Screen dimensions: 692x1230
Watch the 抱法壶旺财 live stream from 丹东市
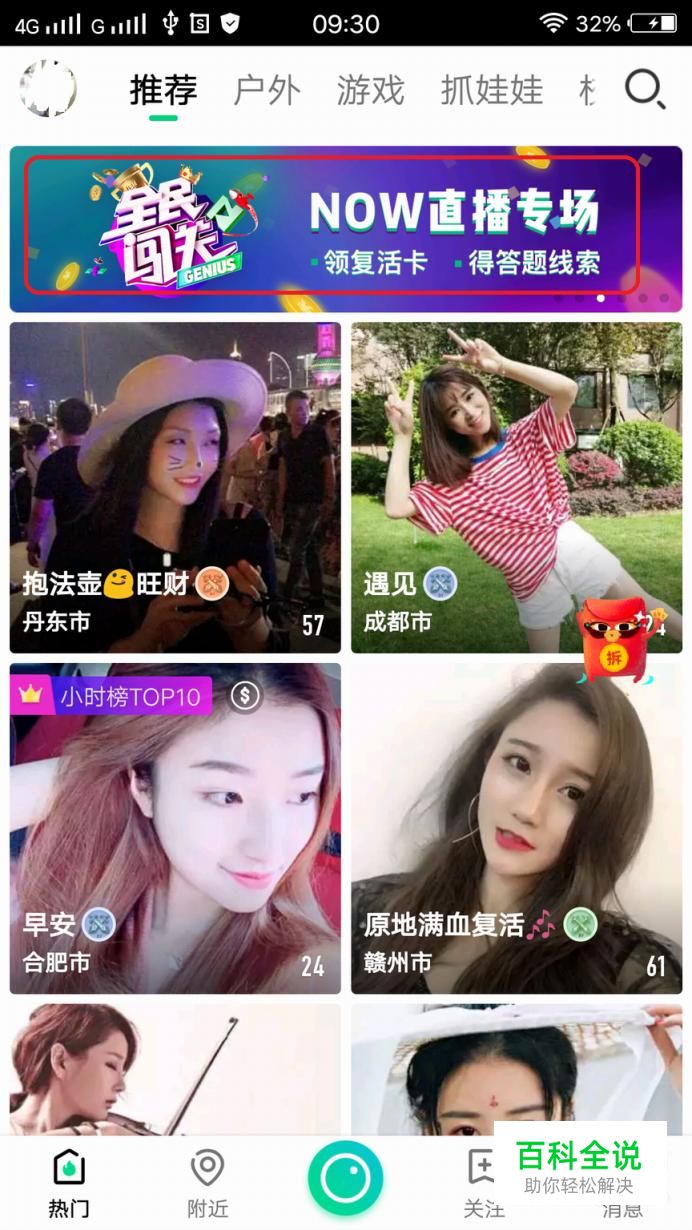point(175,487)
